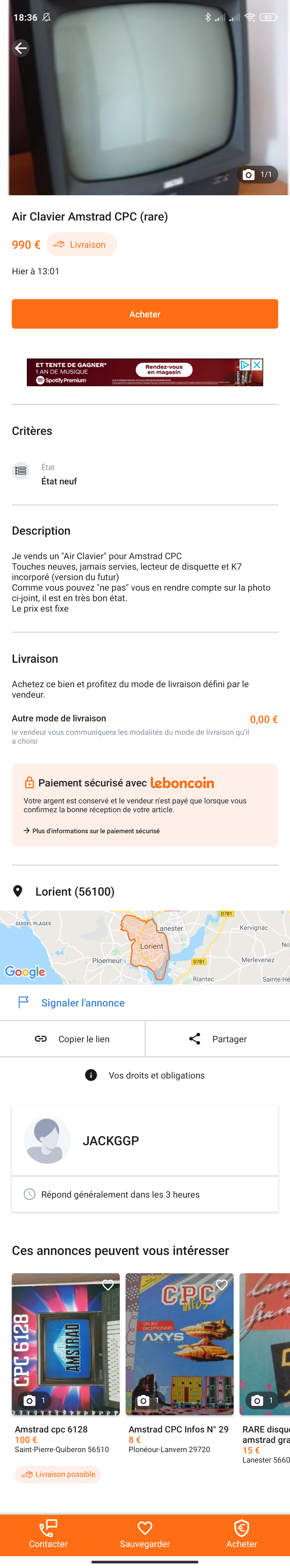
Task: Open the Lorient map preview
Action: click(145, 947)
